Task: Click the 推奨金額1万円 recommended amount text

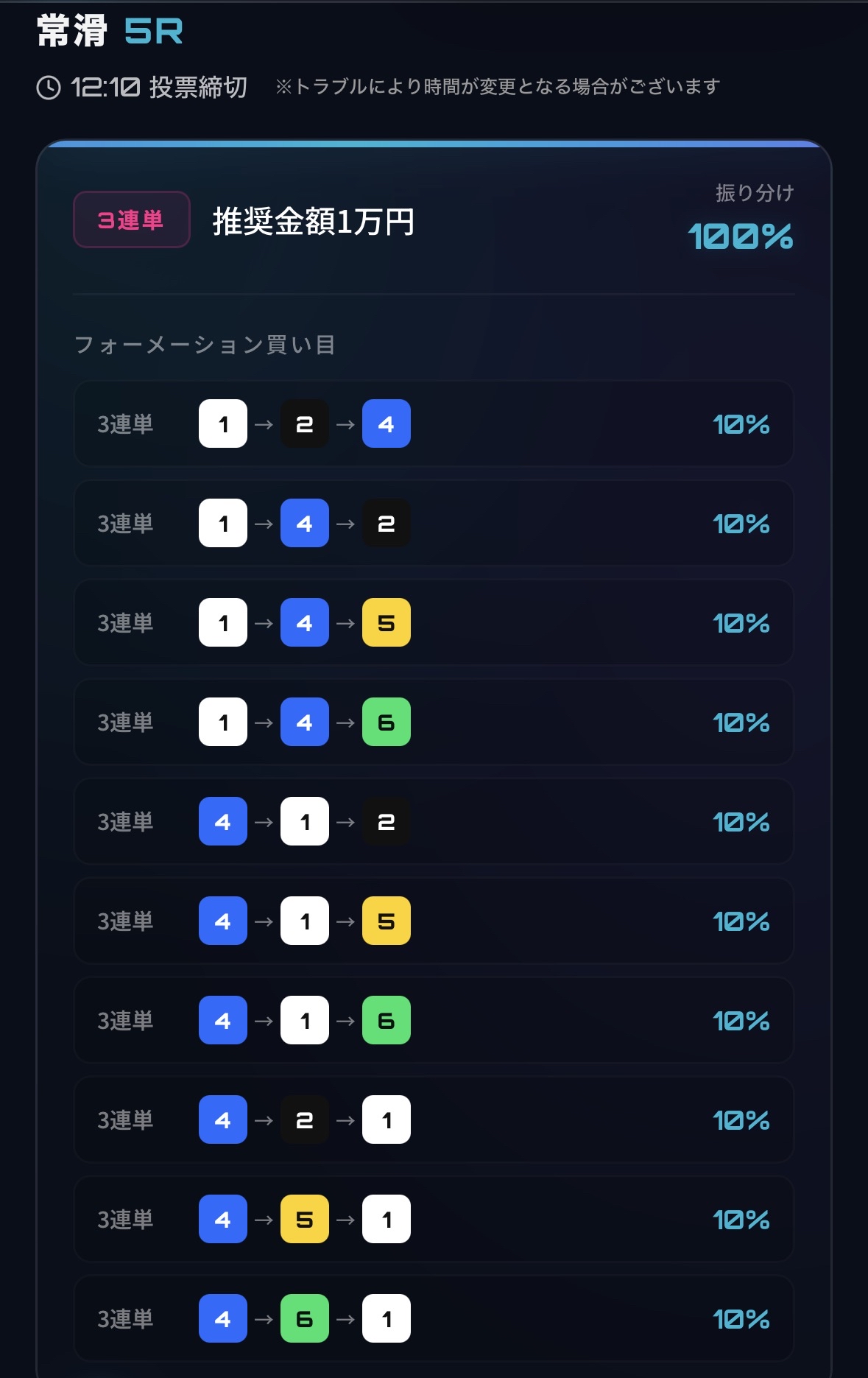Action: [x=313, y=219]
